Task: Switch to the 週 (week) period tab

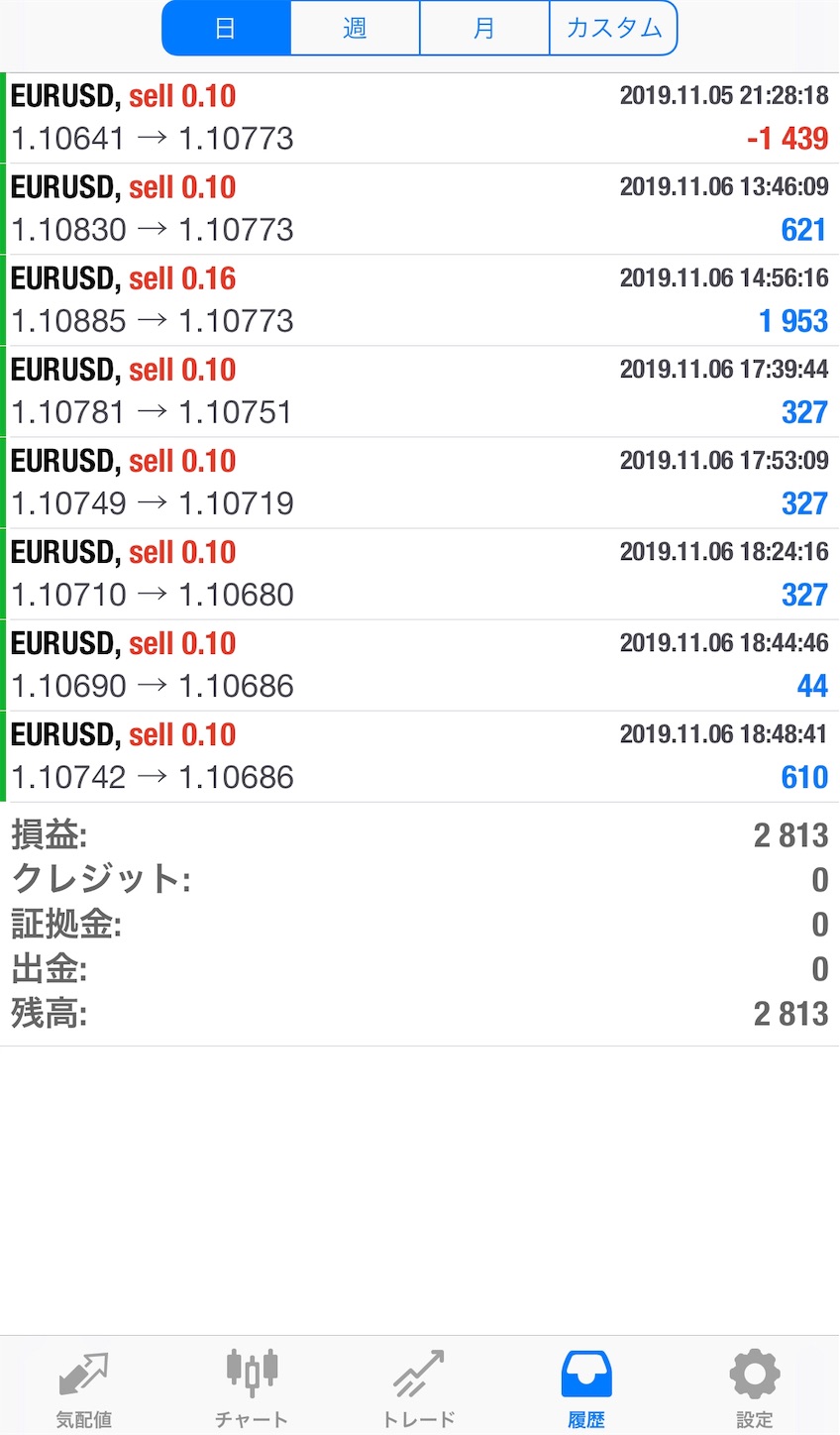Action: click(x=355, y=28)
